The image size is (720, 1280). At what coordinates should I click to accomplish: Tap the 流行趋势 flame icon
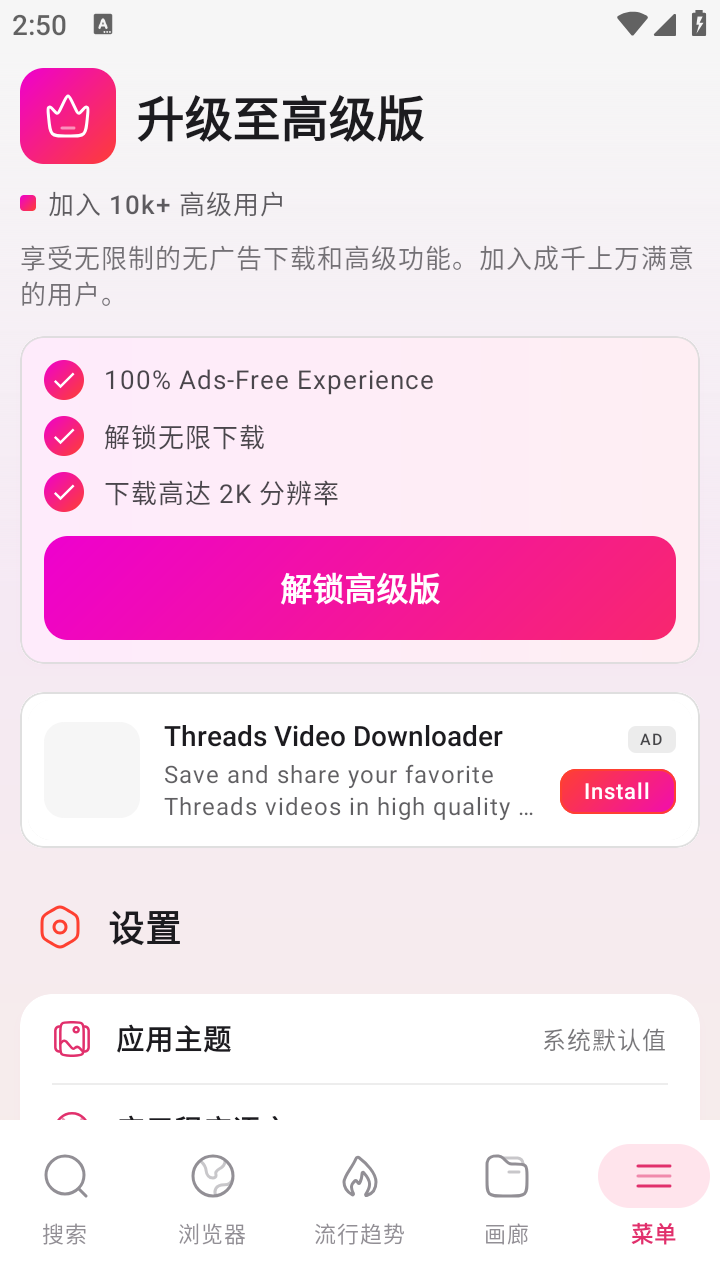tap(358, 1176)
